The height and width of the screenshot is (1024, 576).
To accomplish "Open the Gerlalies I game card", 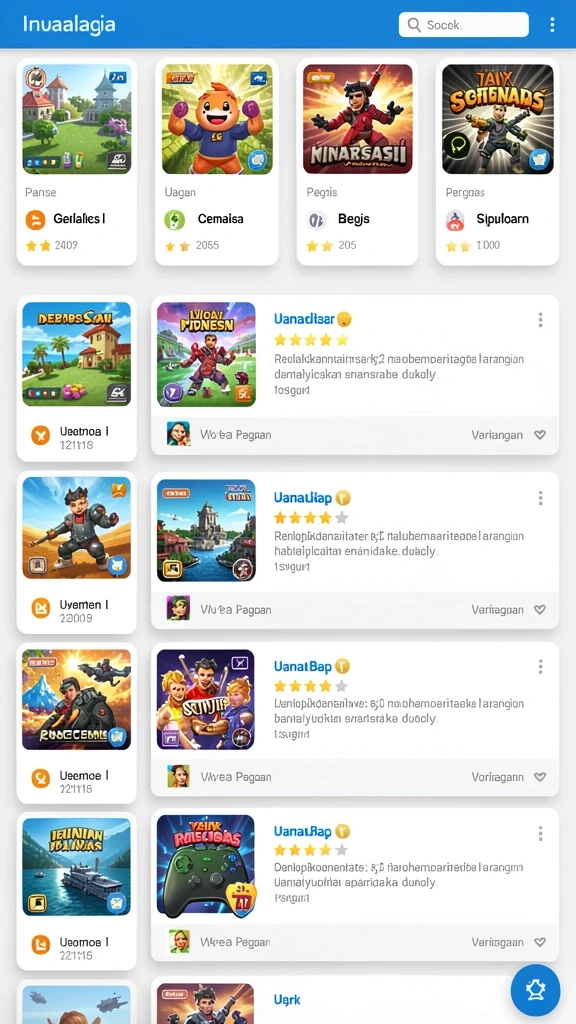I will click(76, 161).
